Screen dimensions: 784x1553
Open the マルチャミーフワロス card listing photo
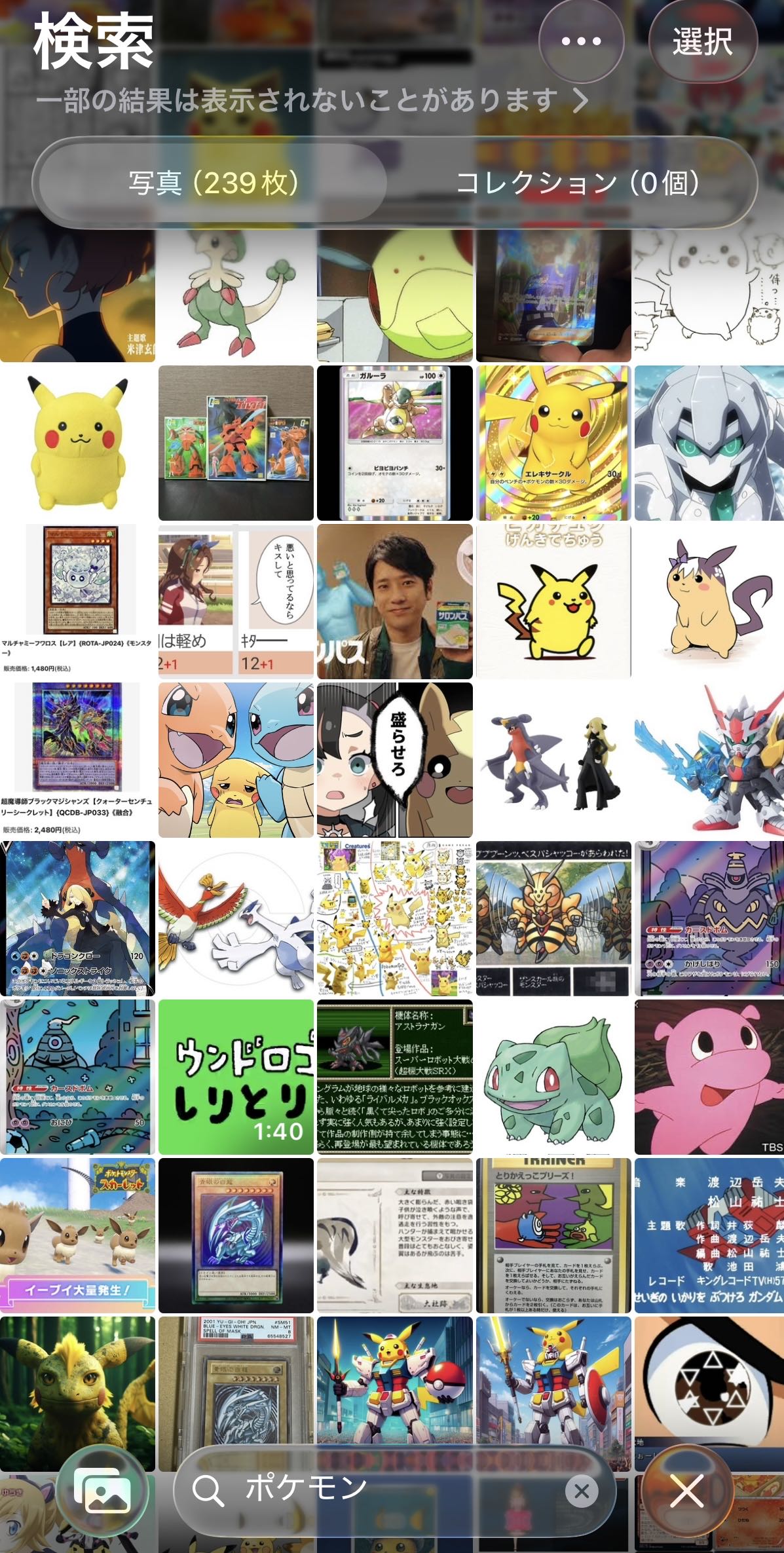77,602
